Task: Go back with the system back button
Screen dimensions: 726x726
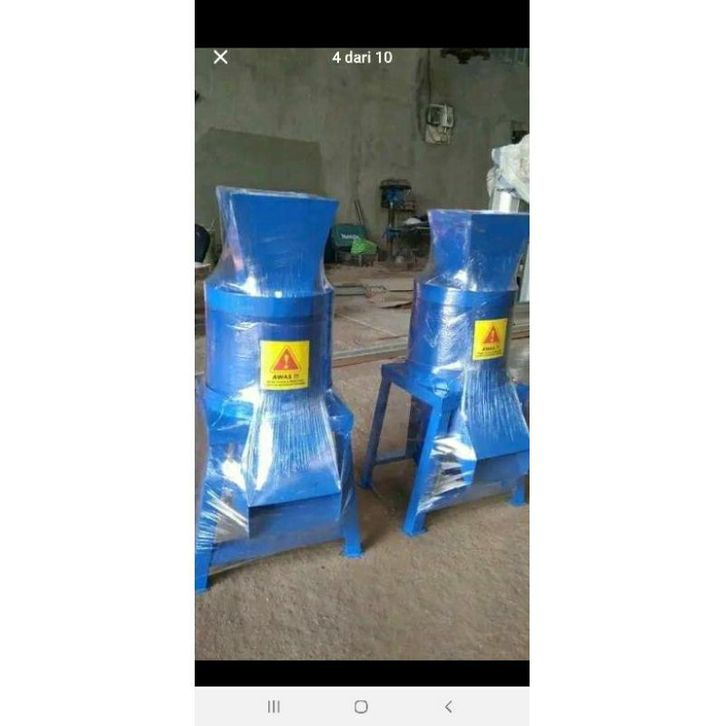Action: (448, 706)
